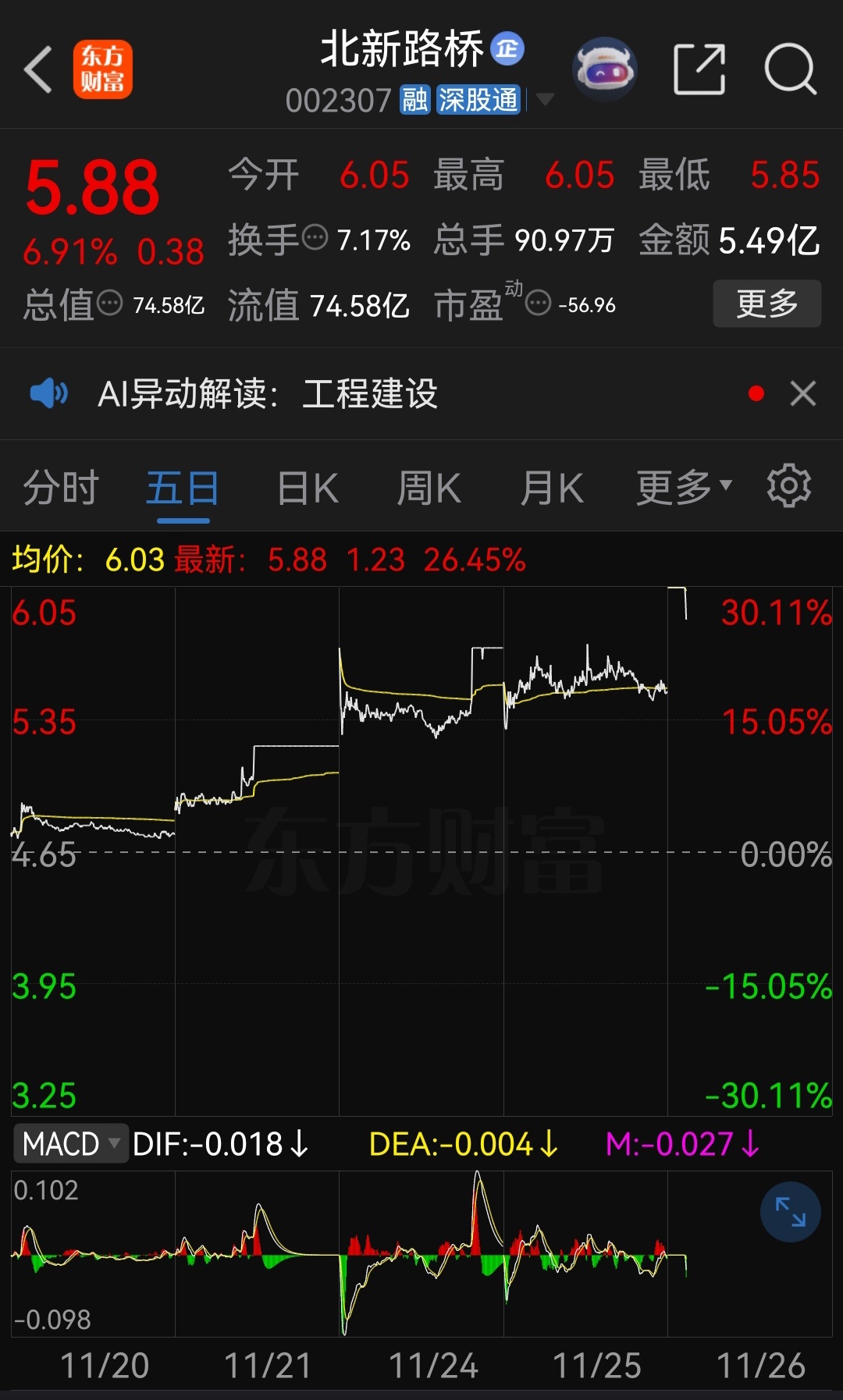Dismiss the AI异动解读 banner with X
The image size is (843, 1400).
tap(802, 394)
